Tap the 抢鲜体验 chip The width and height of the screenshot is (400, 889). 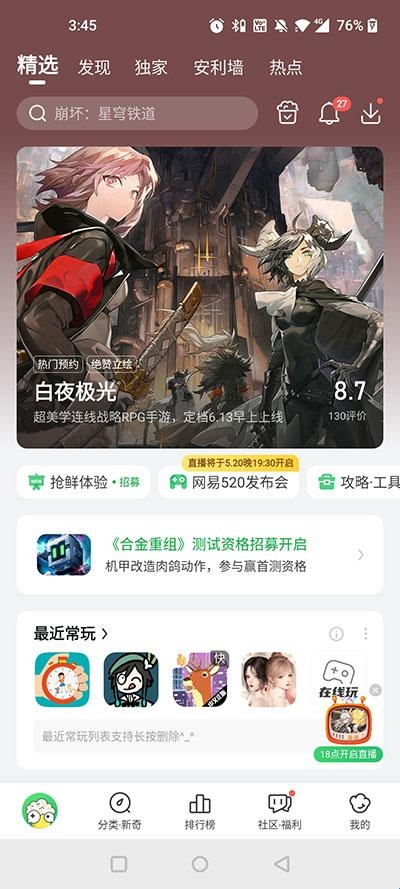[83, 482]
